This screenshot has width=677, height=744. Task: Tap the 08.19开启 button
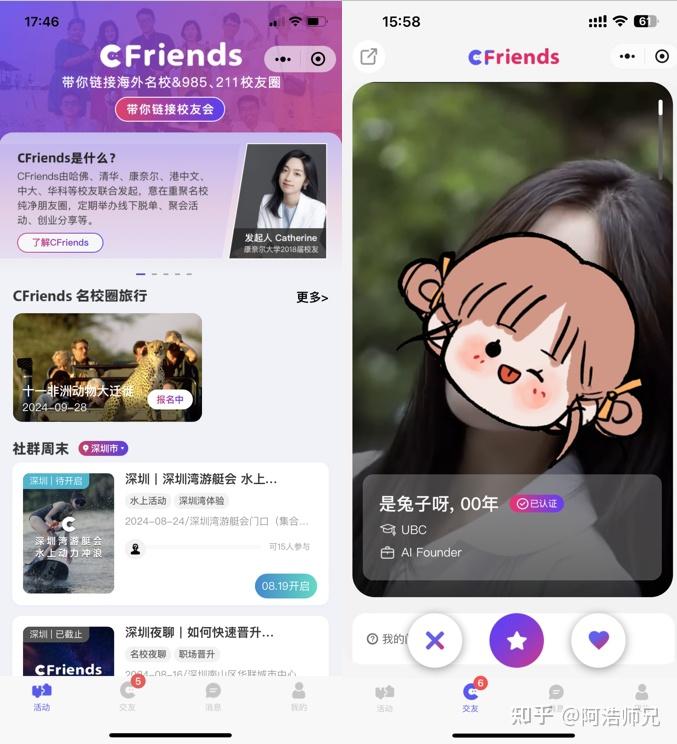[285, 586]
